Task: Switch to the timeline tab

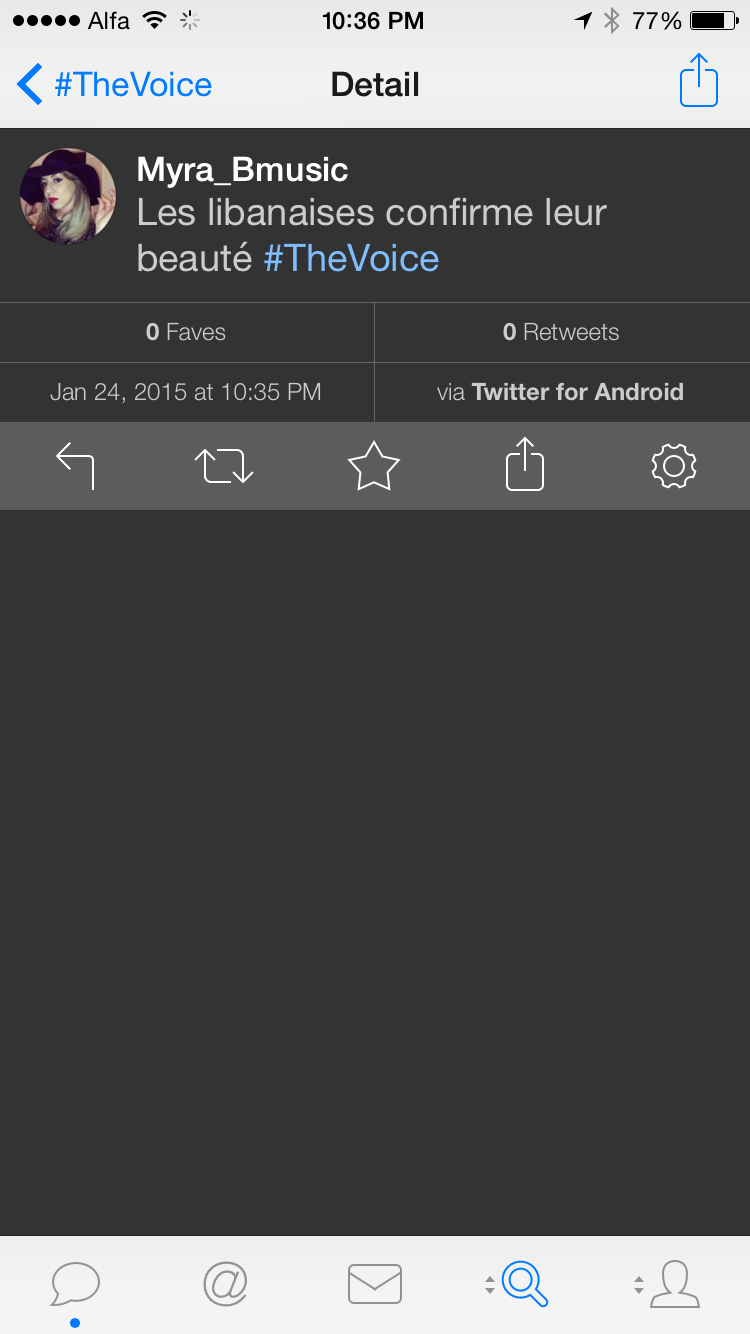Action: [x=75, y=1283]
